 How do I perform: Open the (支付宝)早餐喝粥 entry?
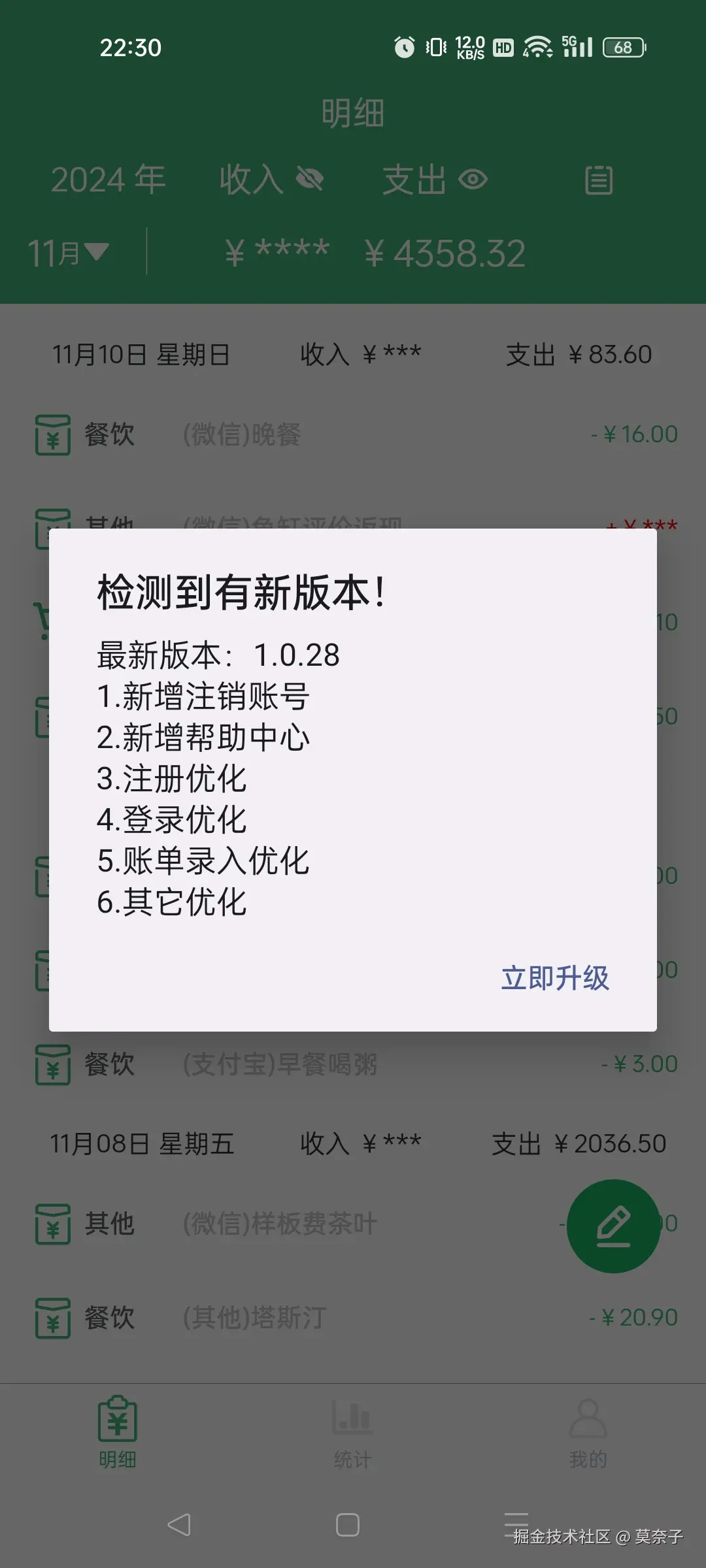(x=353, y=1064)
